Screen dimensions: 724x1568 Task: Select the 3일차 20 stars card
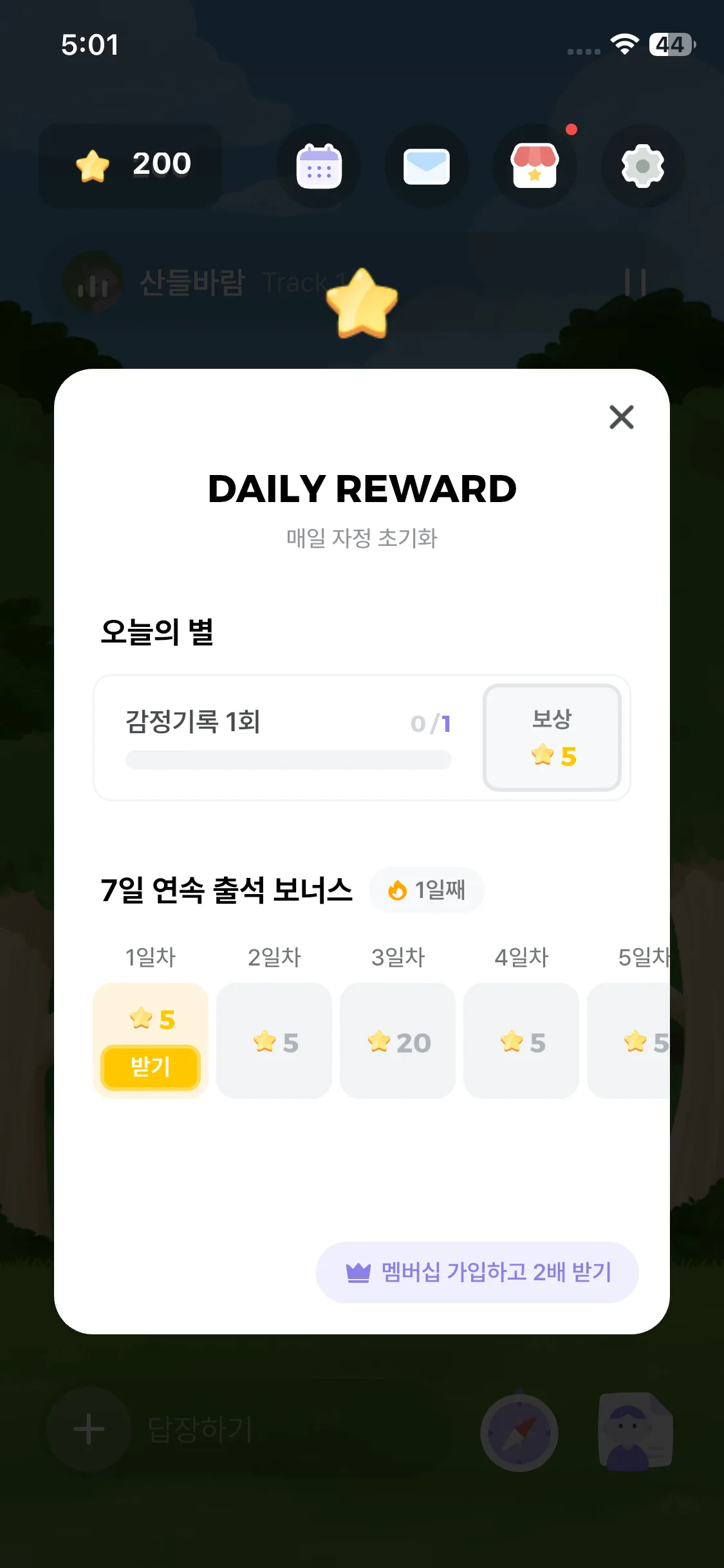coord(398,1040)
